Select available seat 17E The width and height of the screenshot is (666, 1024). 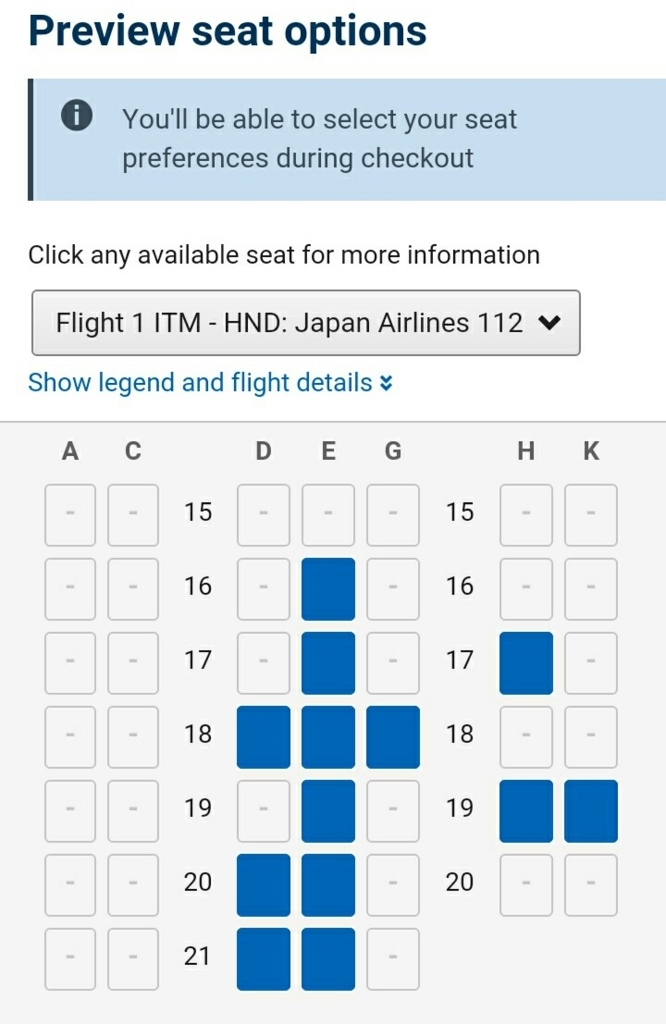coord(328,663)
